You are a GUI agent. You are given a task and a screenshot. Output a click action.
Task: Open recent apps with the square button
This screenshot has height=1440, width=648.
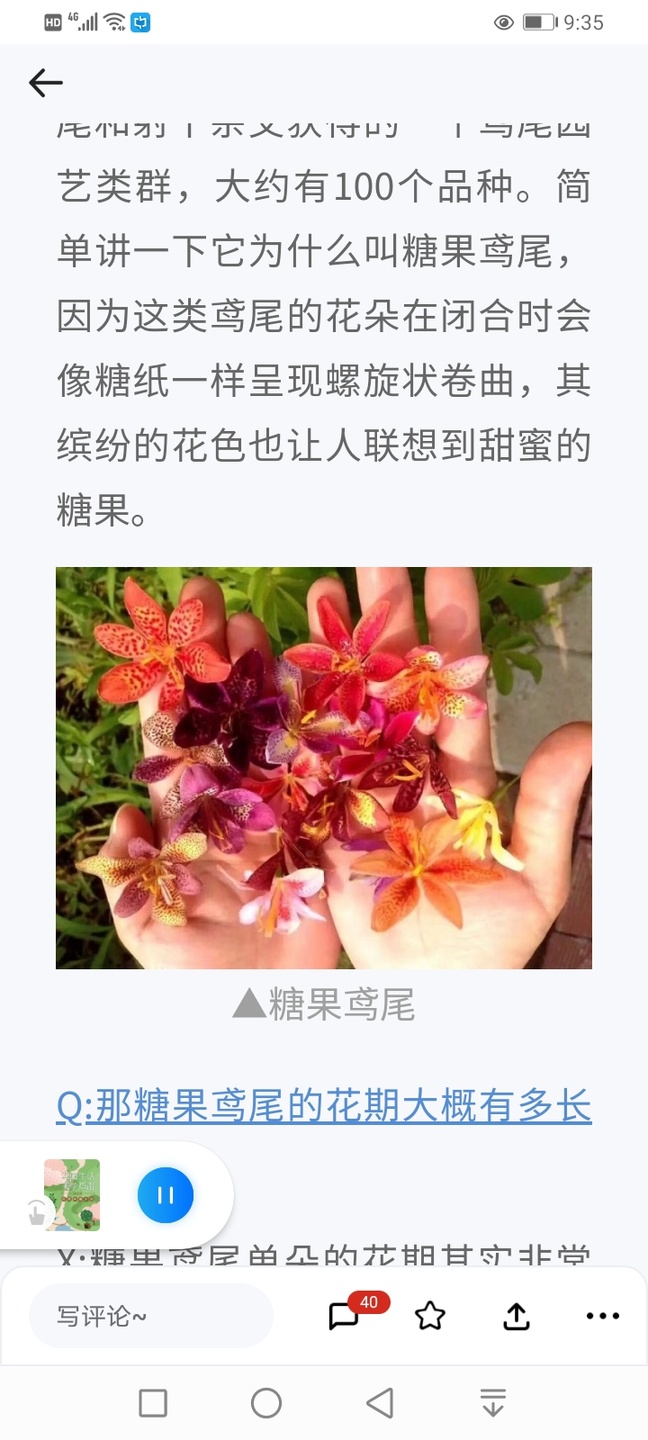[153, 1403]
